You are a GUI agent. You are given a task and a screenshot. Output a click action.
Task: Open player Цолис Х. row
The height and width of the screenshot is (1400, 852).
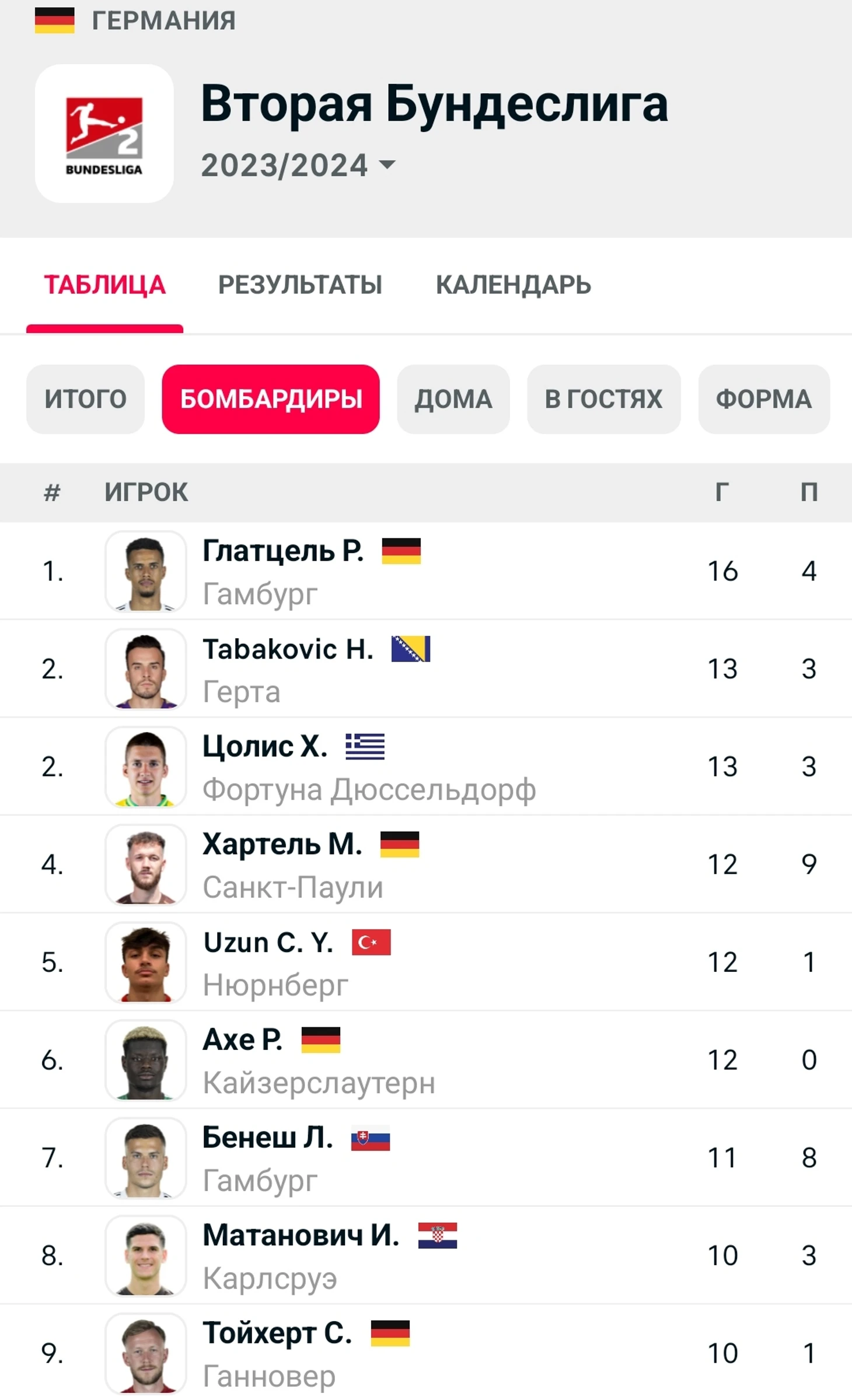click(x=265, y=747)
